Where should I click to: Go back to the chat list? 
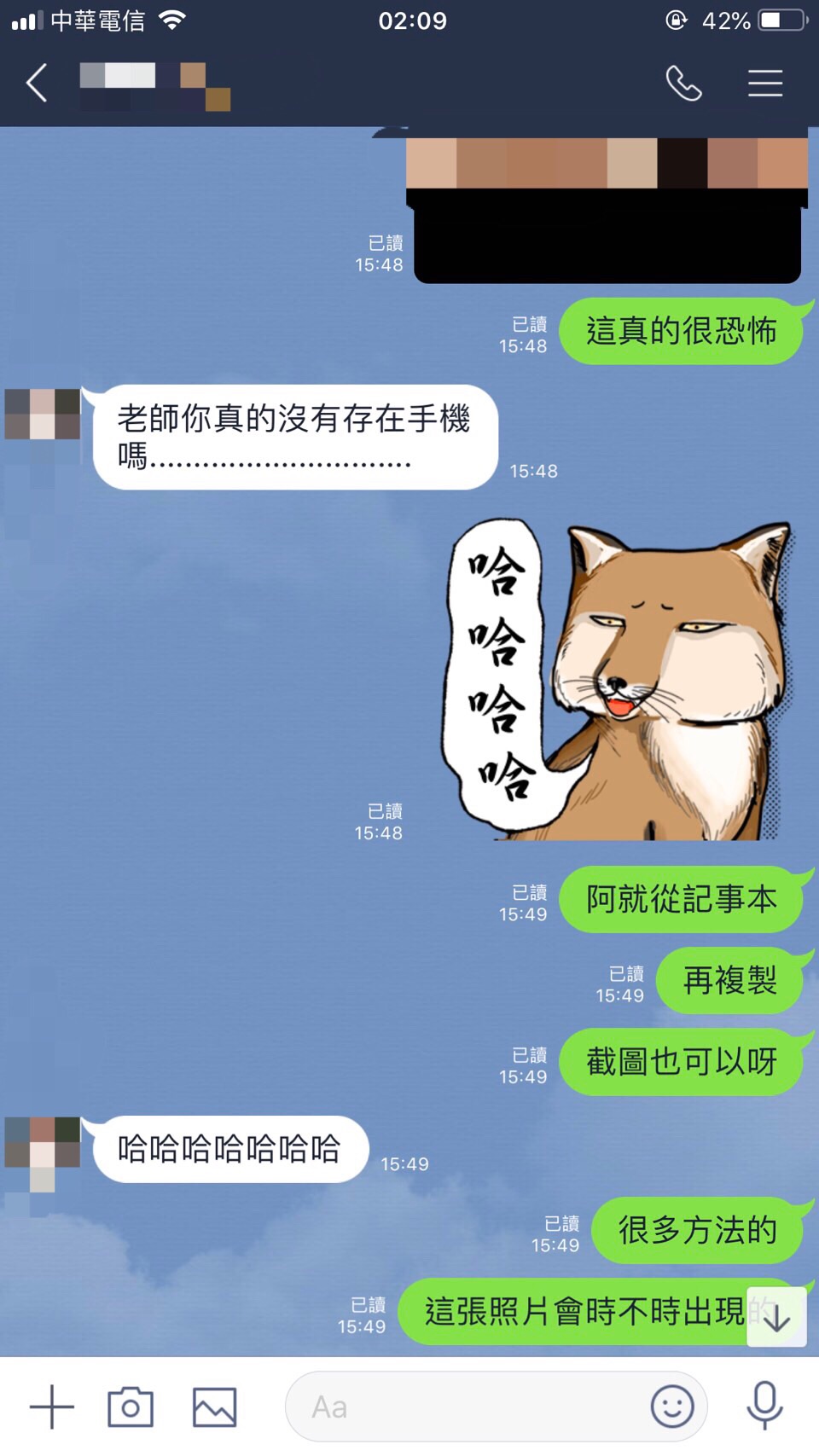point(37,84)
